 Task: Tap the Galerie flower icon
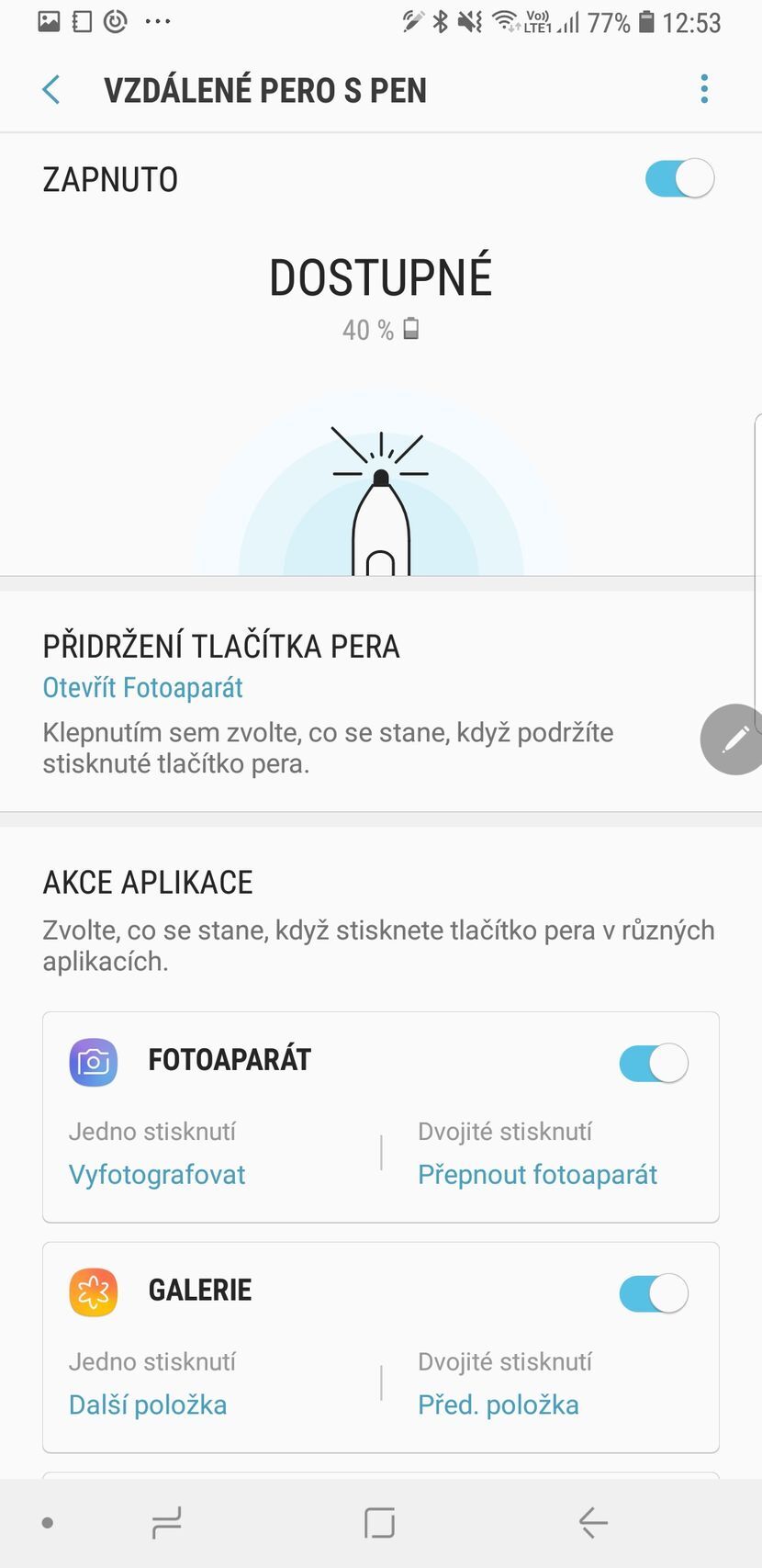(93, 1292)
